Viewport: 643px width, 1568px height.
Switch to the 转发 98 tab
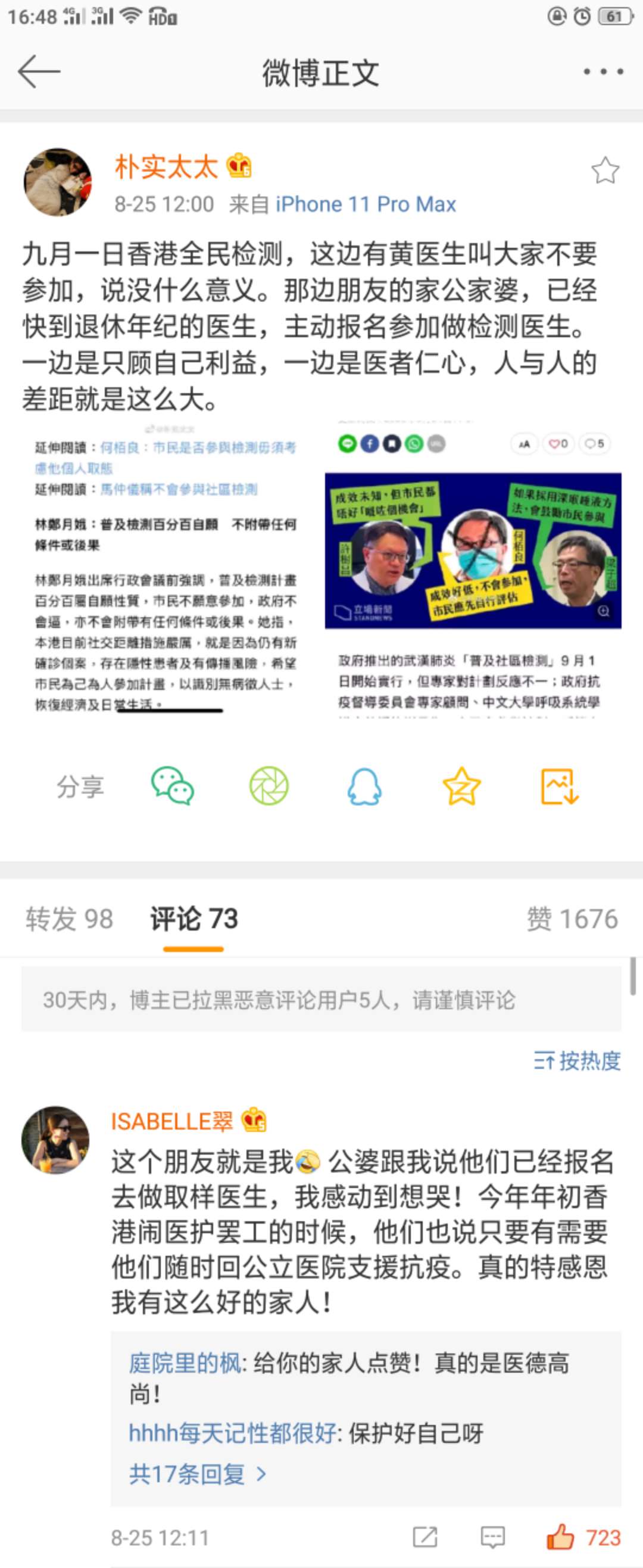69,919
